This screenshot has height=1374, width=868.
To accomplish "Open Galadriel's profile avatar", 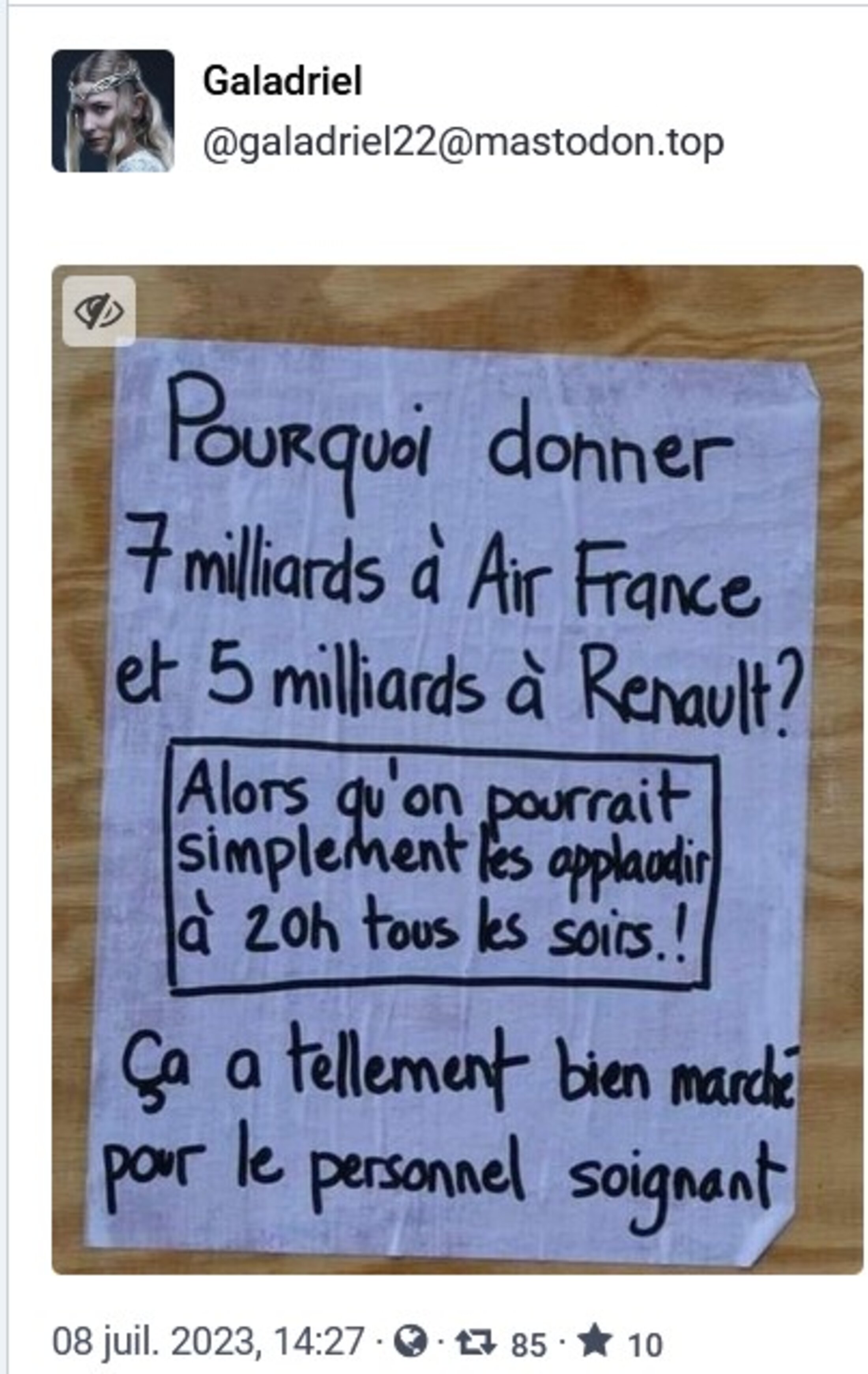I will (x=112, y=111).
